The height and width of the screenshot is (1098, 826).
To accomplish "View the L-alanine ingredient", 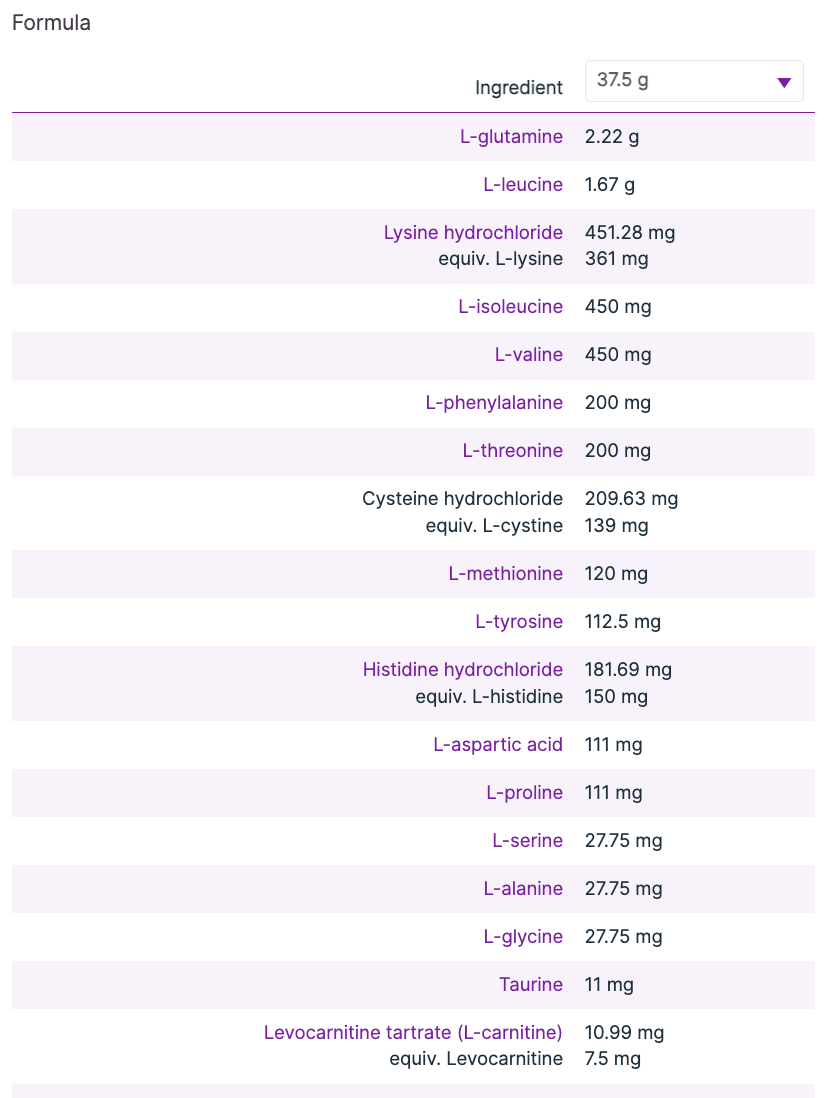I will click(523, 889).
